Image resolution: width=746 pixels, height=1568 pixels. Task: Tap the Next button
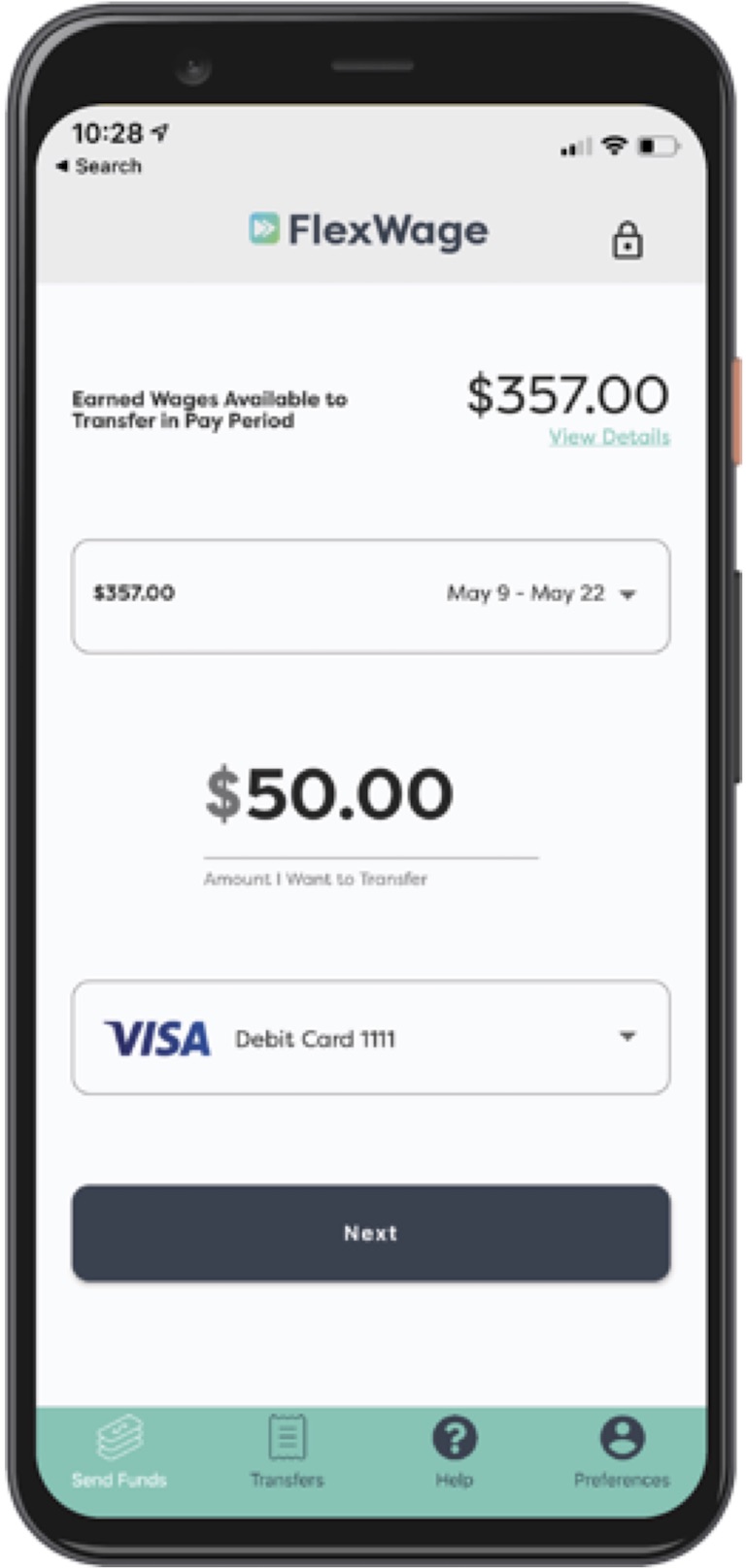click(x=371, y=1233)
